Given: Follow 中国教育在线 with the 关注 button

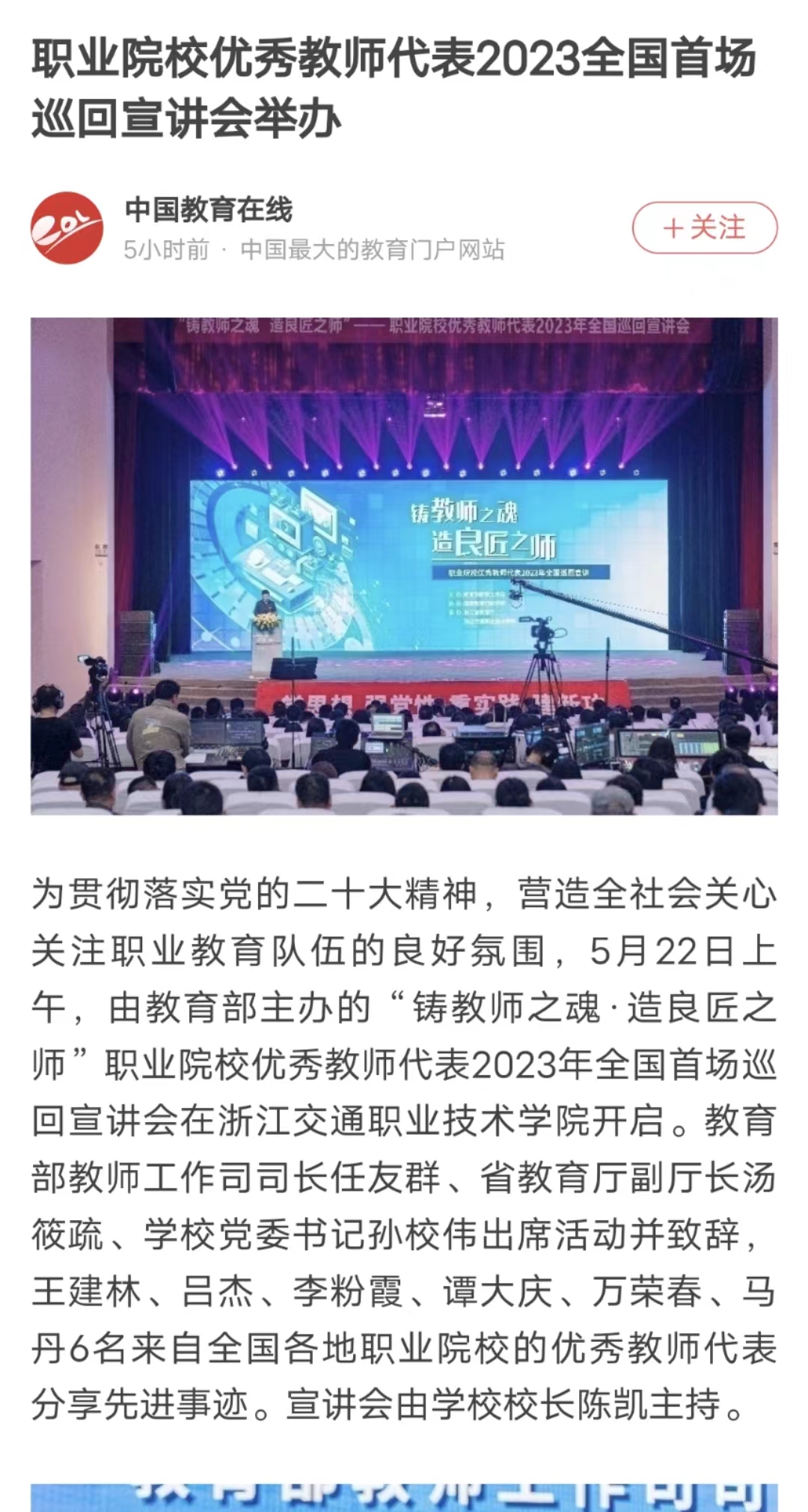Looking at the screenshot, I should click(x=705, y=228).
